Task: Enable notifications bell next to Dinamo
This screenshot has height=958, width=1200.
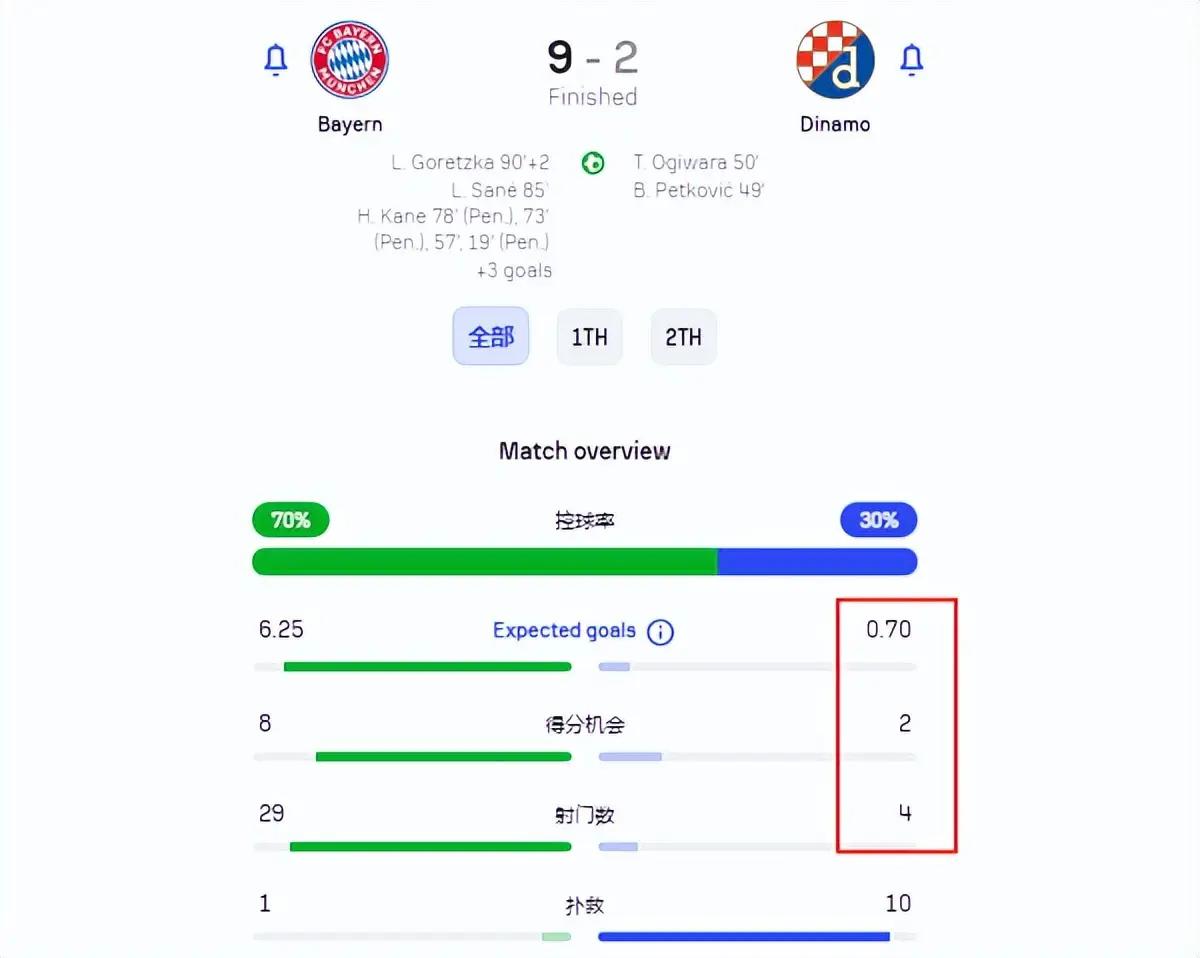Action: click(911, 60)
